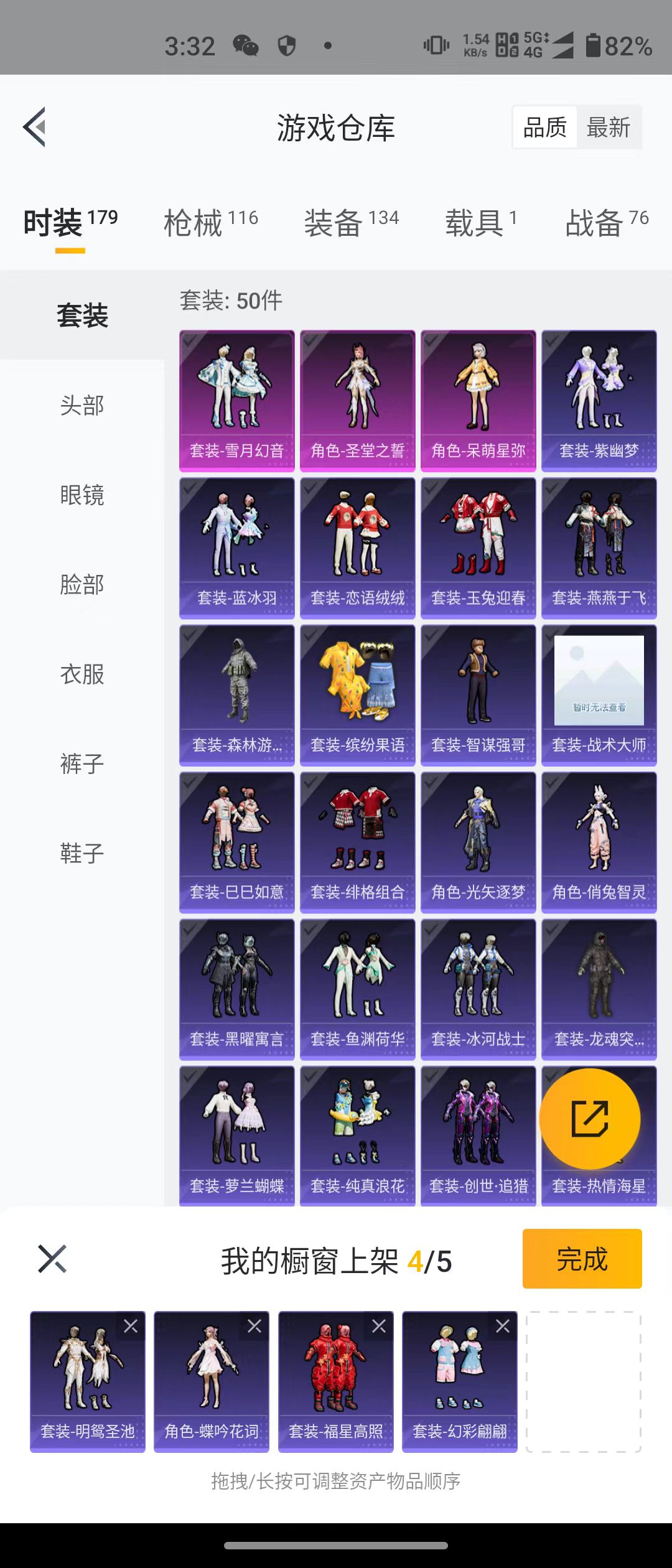Viewport: 672px width, 1568px height.
Task: Open the 衣服 category
Action: point(82,674)
